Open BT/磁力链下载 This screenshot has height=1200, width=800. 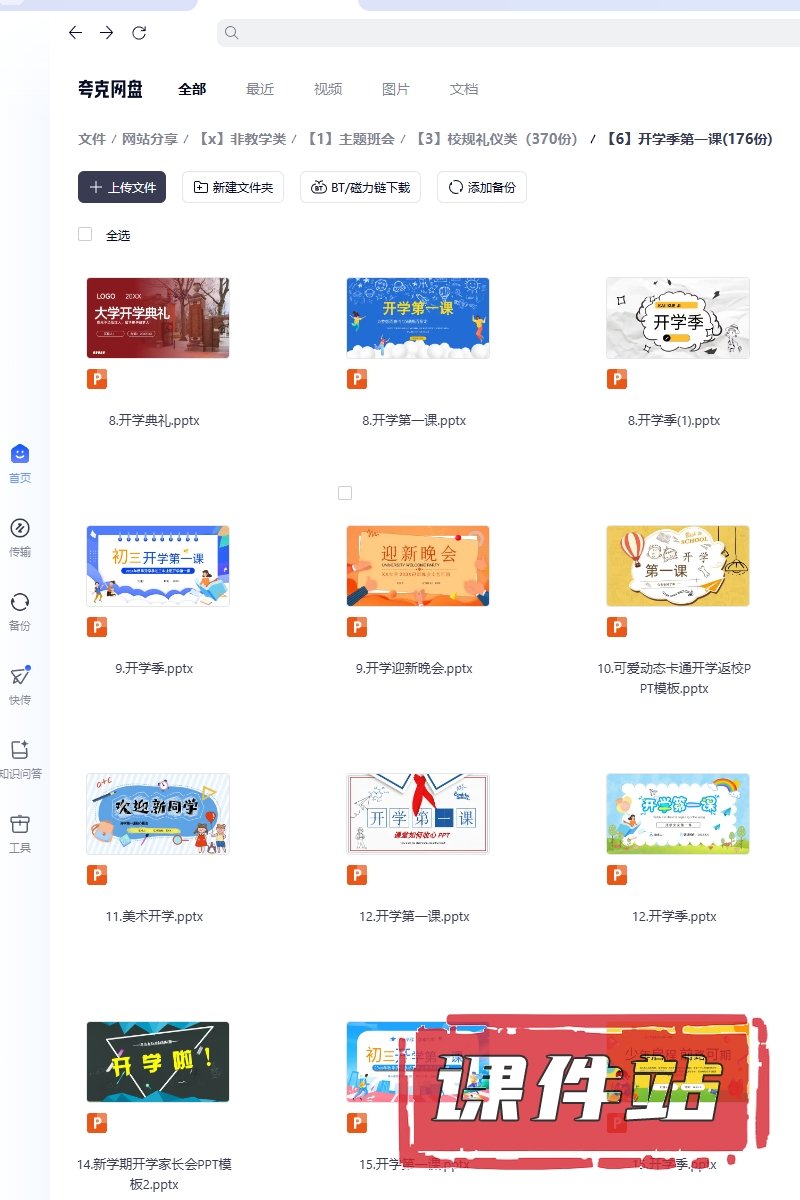(361, 187)
